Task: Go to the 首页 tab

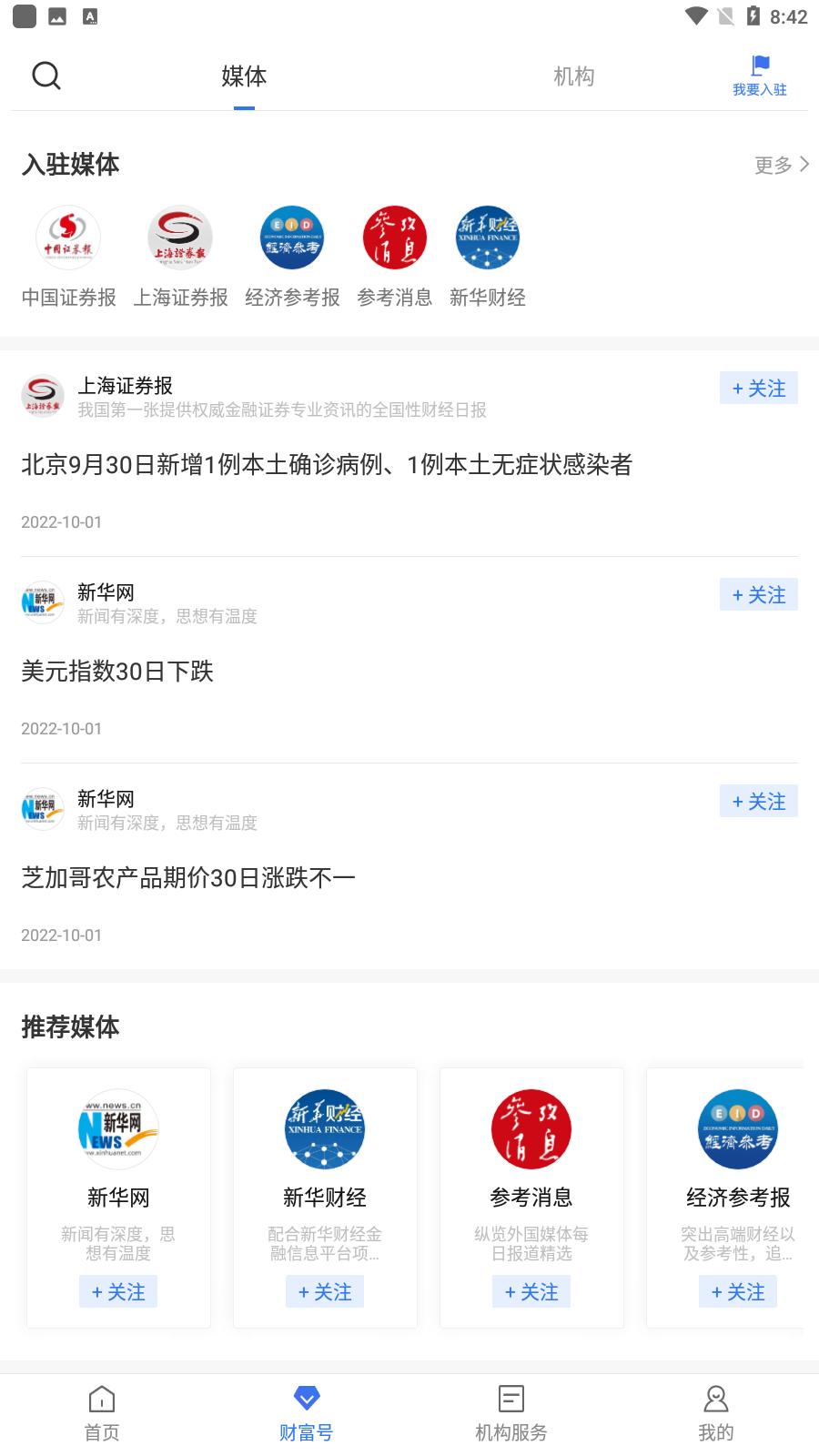Action: coord(102,1414)
